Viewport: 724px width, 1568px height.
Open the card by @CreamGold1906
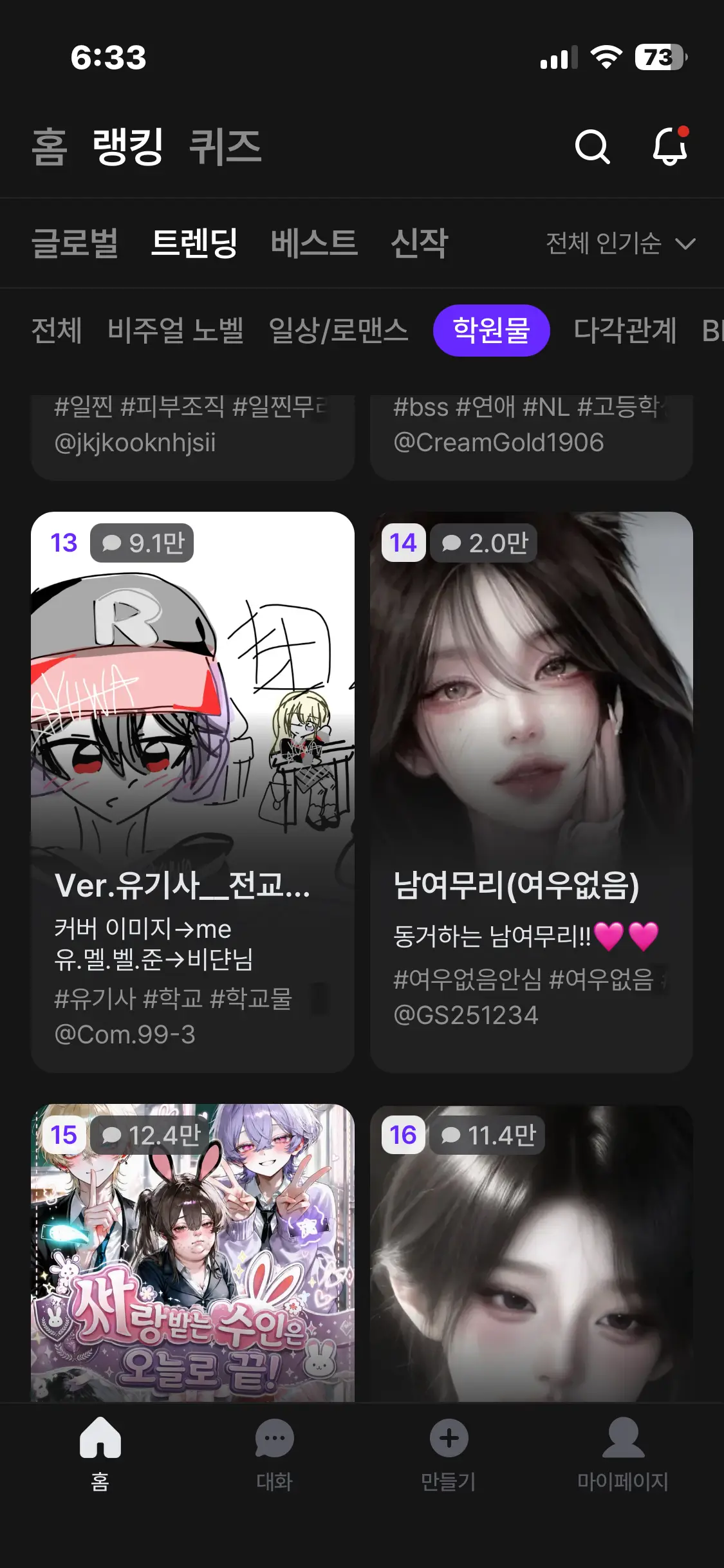tap(532, 437)
